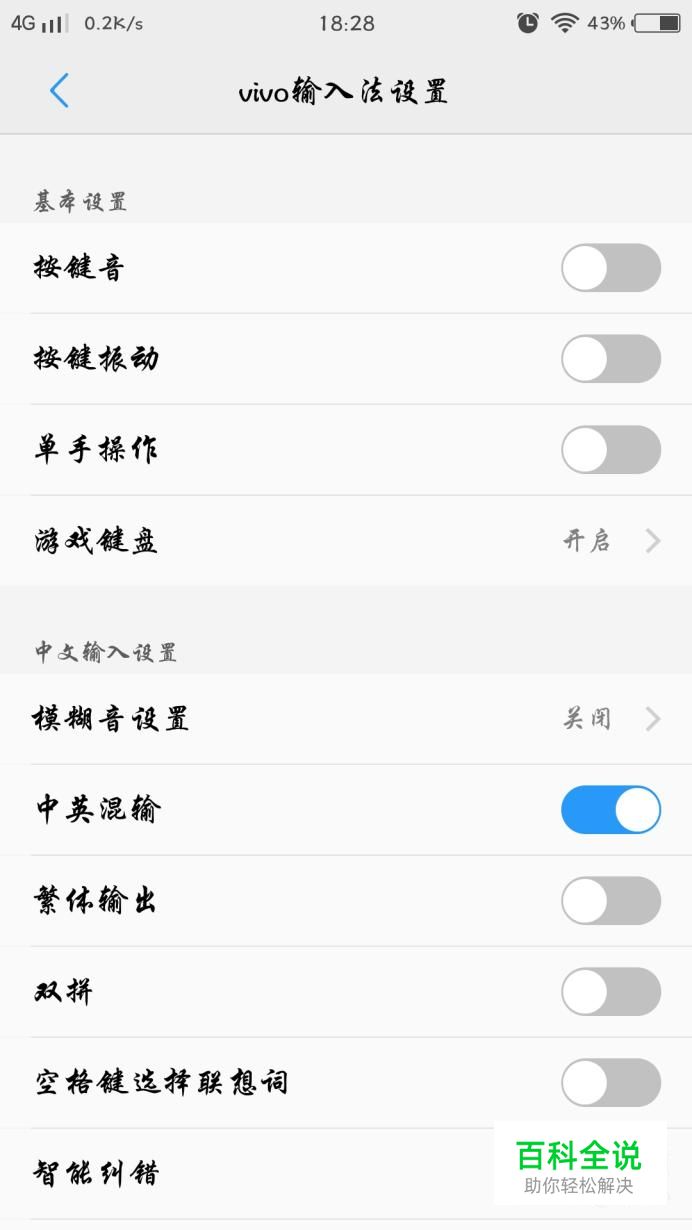
Task: Disable the 中英混输 switch
Action: (611, 810)
